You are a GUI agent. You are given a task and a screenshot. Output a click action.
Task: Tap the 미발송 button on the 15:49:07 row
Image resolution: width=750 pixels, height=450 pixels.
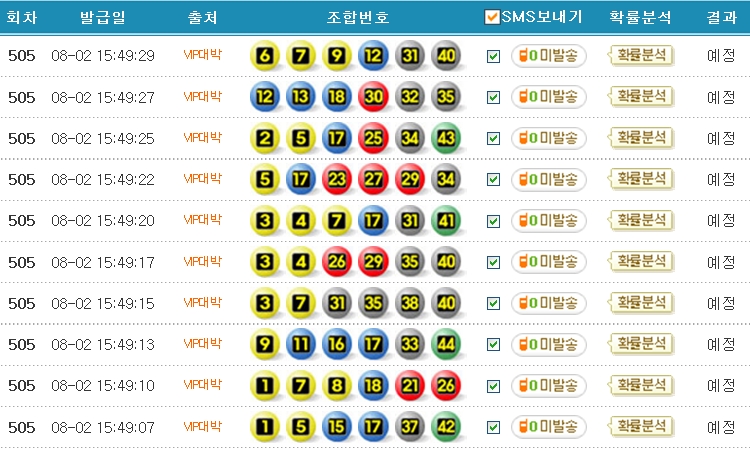click(x=549, y=426)
